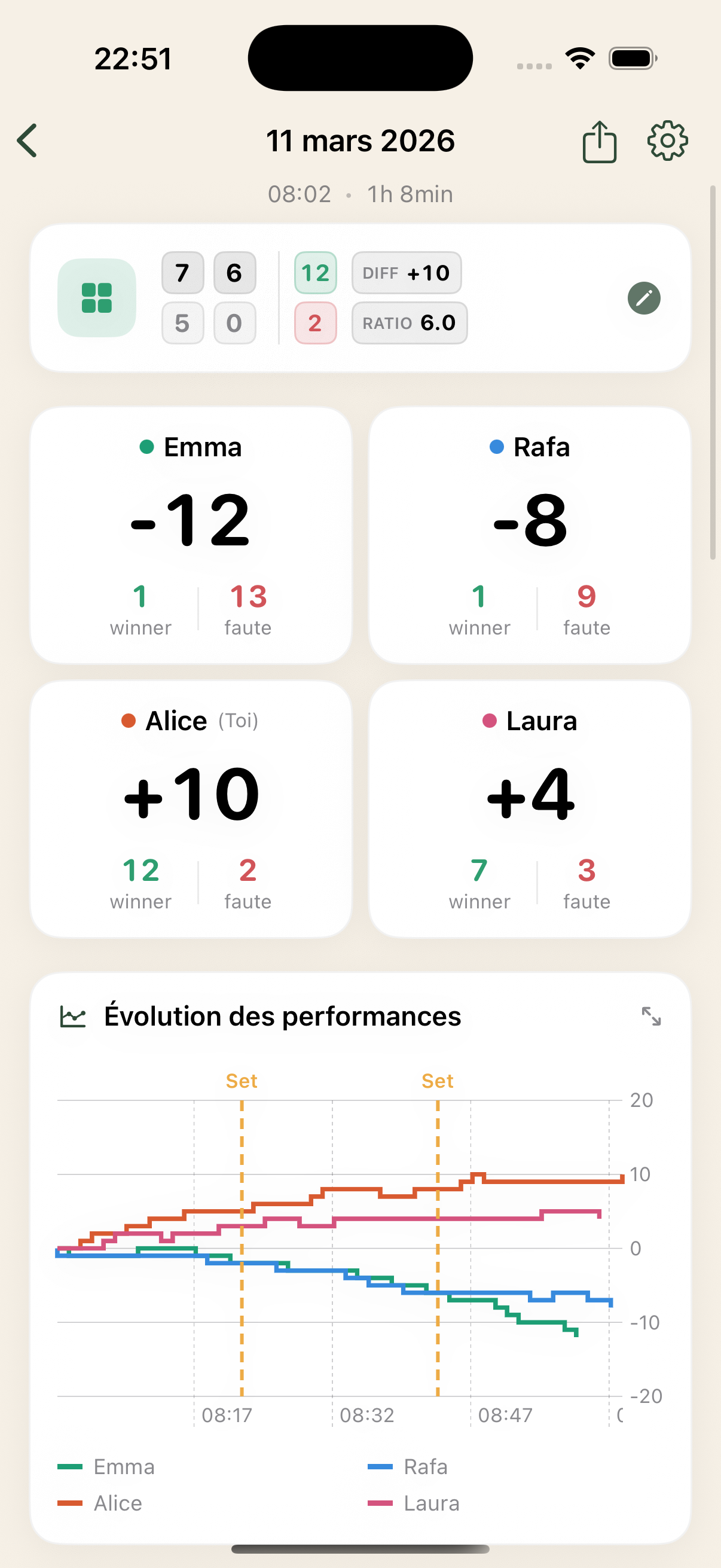Tap the back chevron arrow
The height and width of the screenshot is (1568, 721).
(x=28, y=141)
